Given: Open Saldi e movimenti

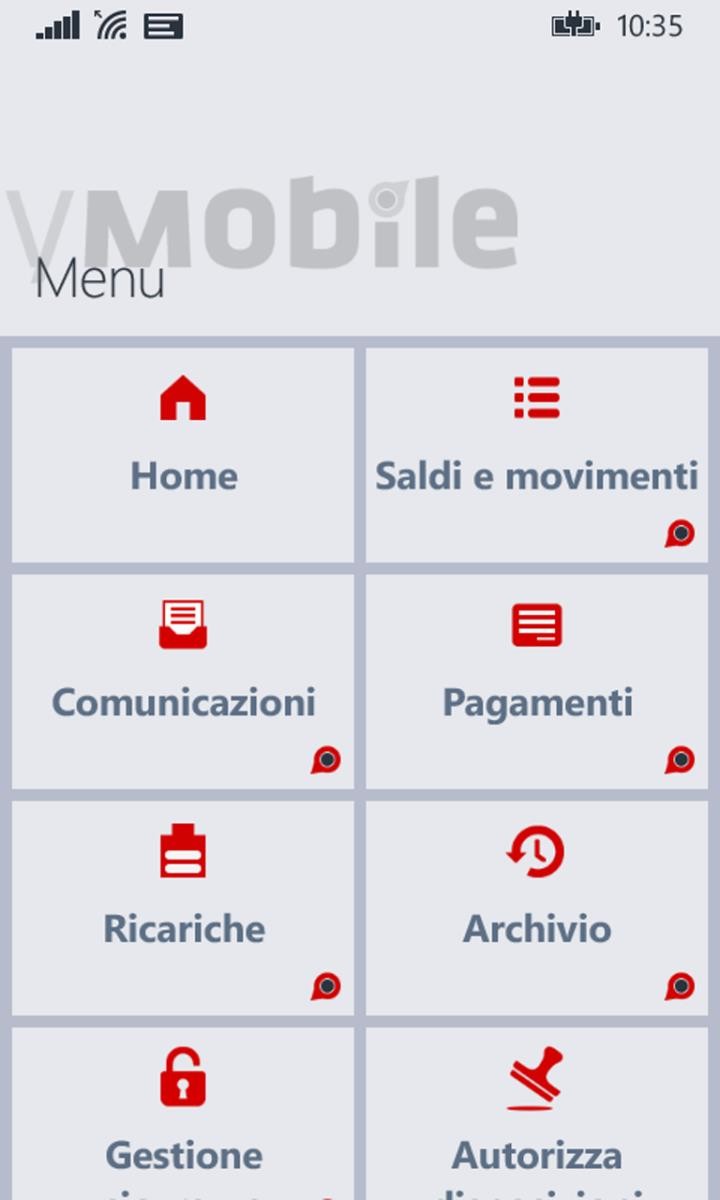Looking at the screenshot, I should pyautogui.click(x=537, y=455).
